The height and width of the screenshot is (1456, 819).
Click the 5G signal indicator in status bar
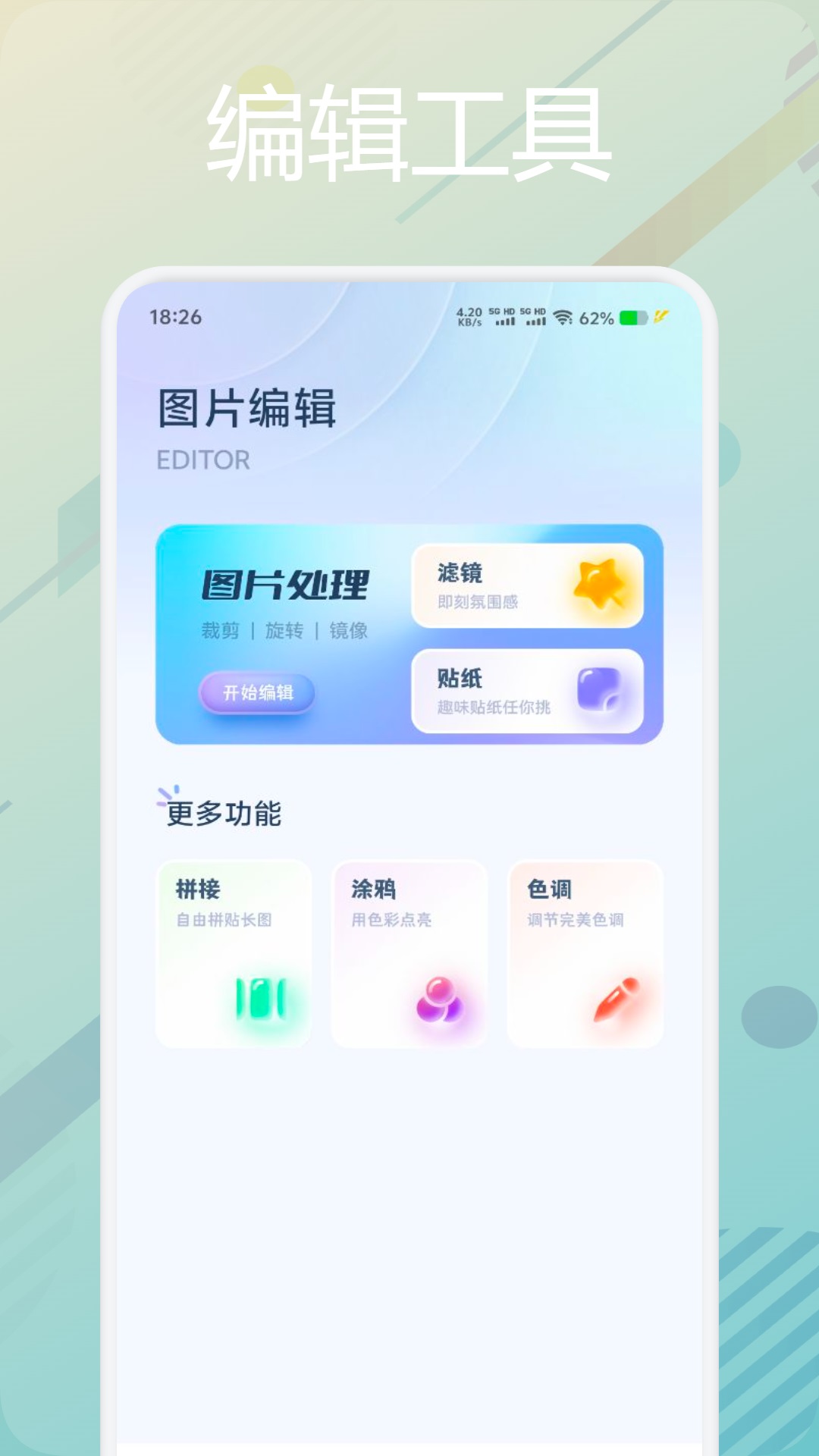point(503,317)
